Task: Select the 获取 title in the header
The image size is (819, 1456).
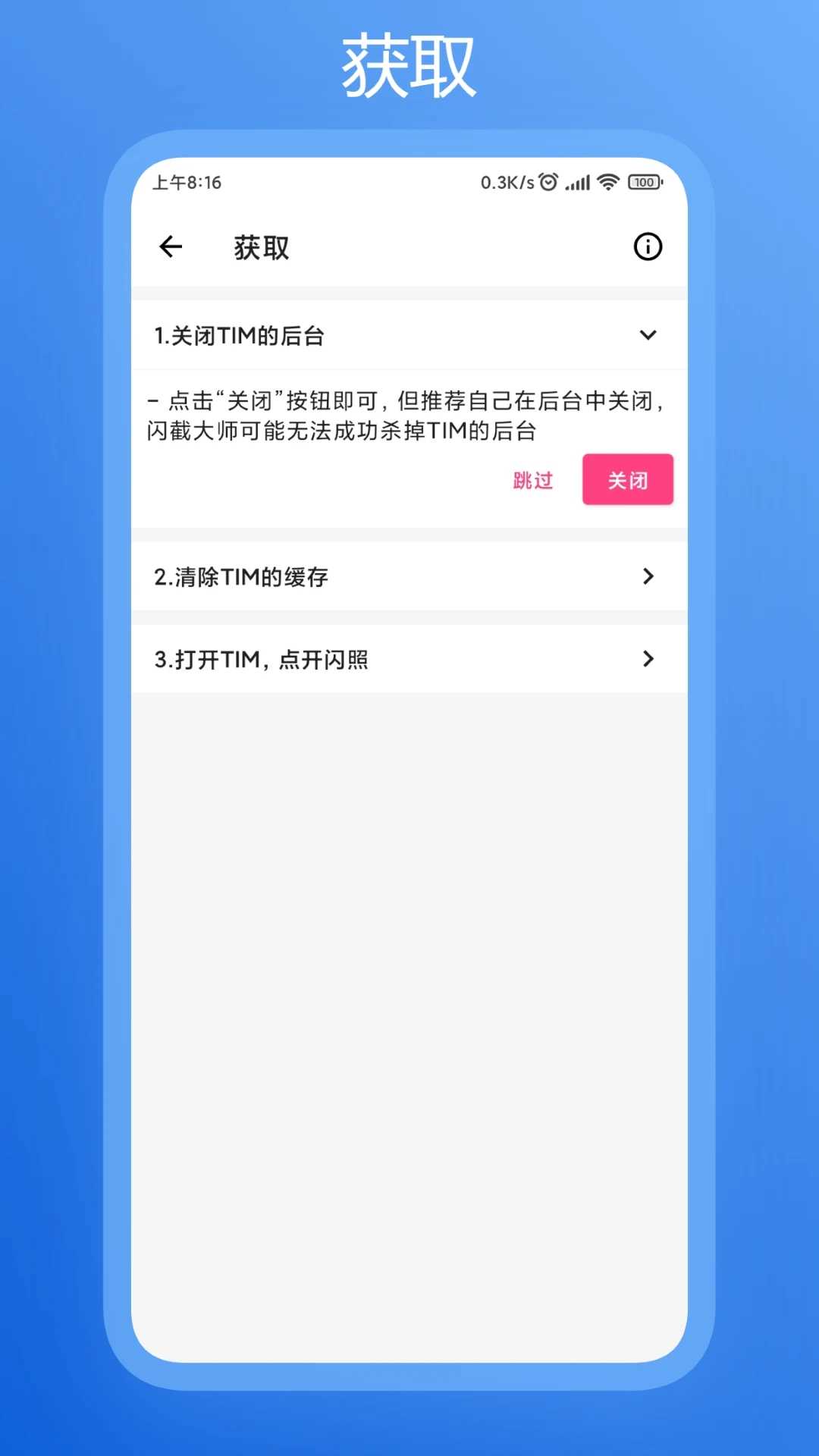Action: [260, 246]
